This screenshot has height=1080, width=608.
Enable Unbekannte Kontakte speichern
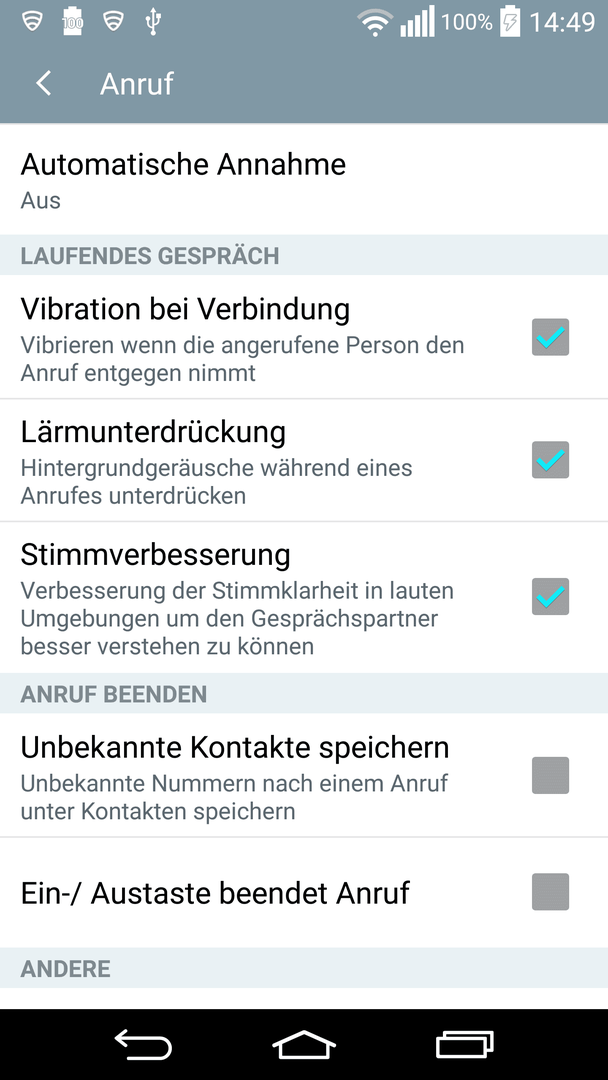click(x=550, y=776)
